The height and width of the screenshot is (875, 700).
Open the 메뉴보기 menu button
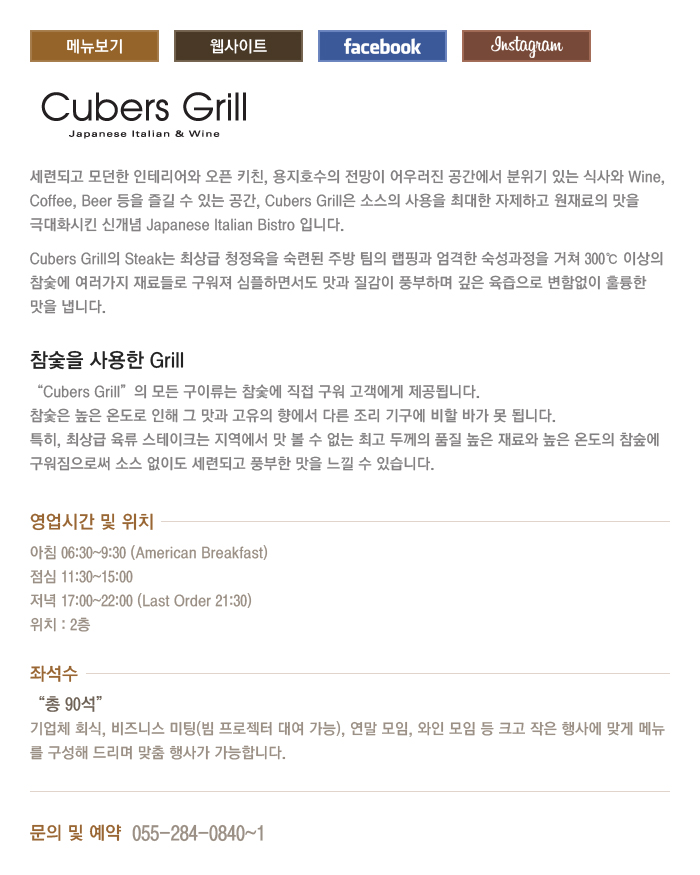coord(94,46)
